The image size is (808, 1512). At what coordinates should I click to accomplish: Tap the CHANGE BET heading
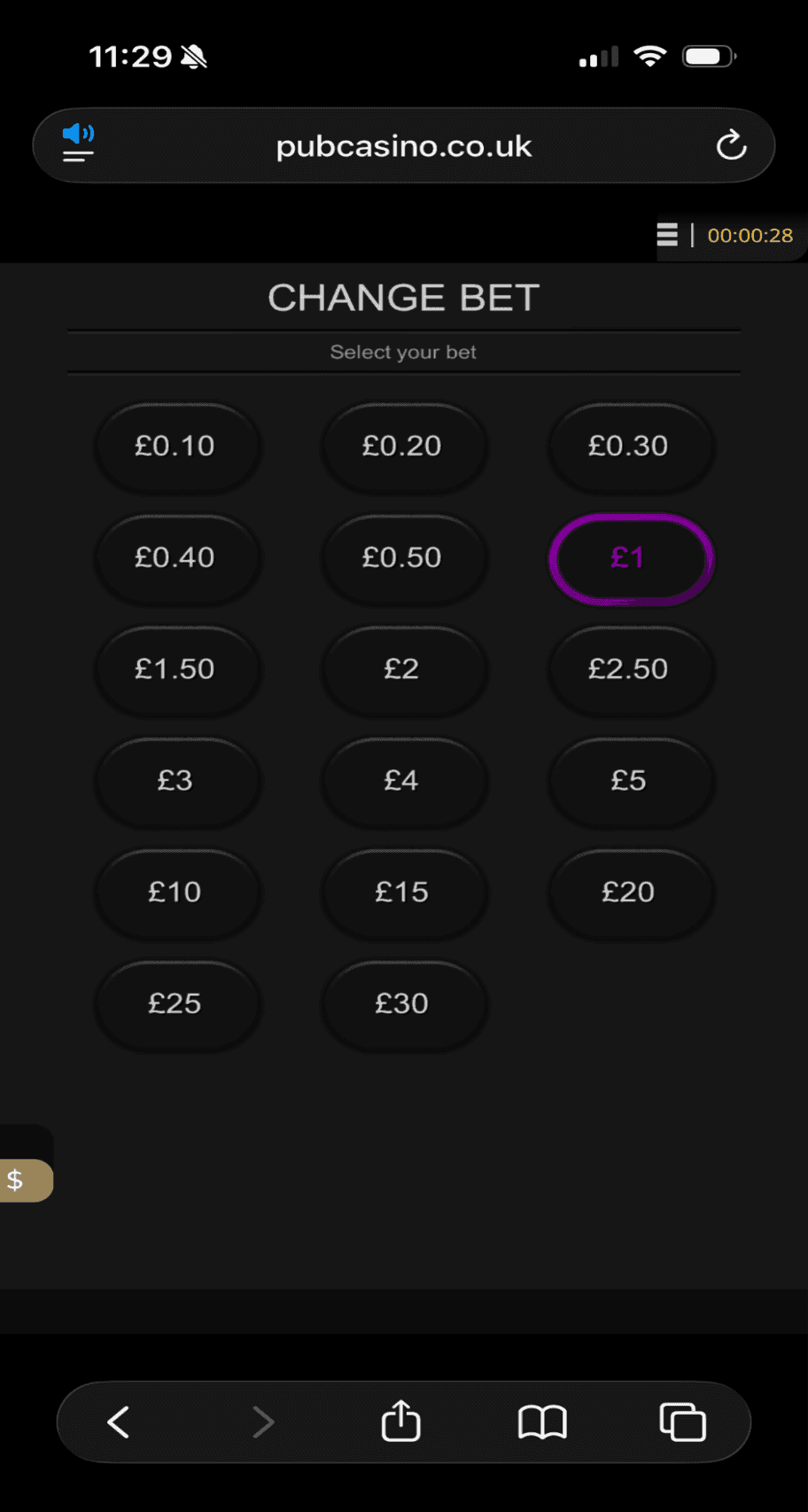403,298
